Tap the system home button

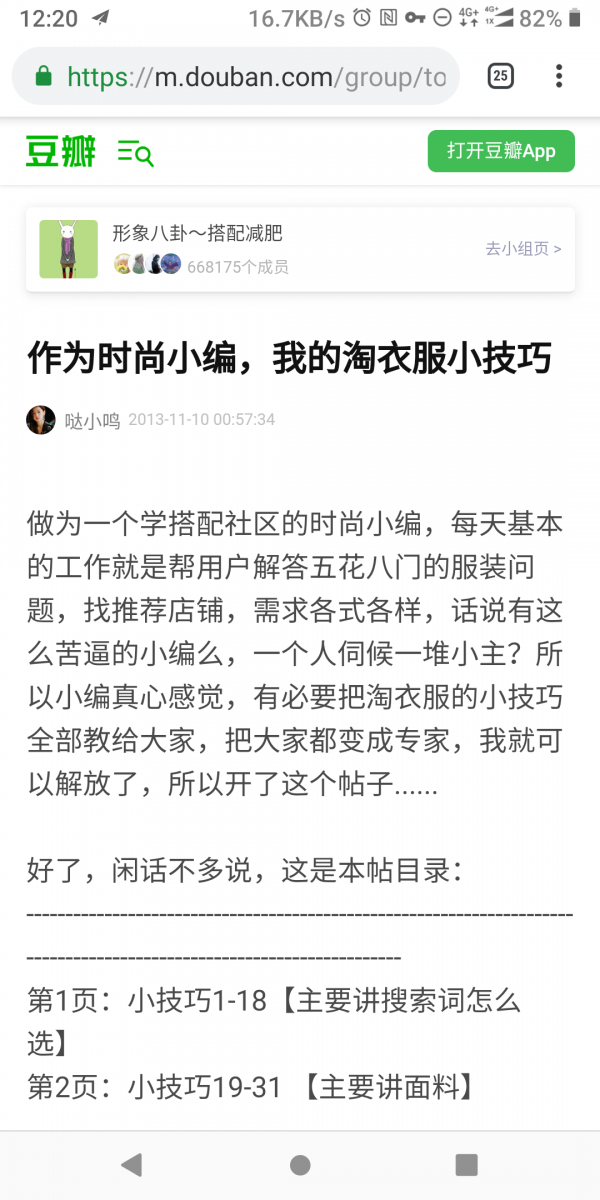click(x=300, y=1164)
